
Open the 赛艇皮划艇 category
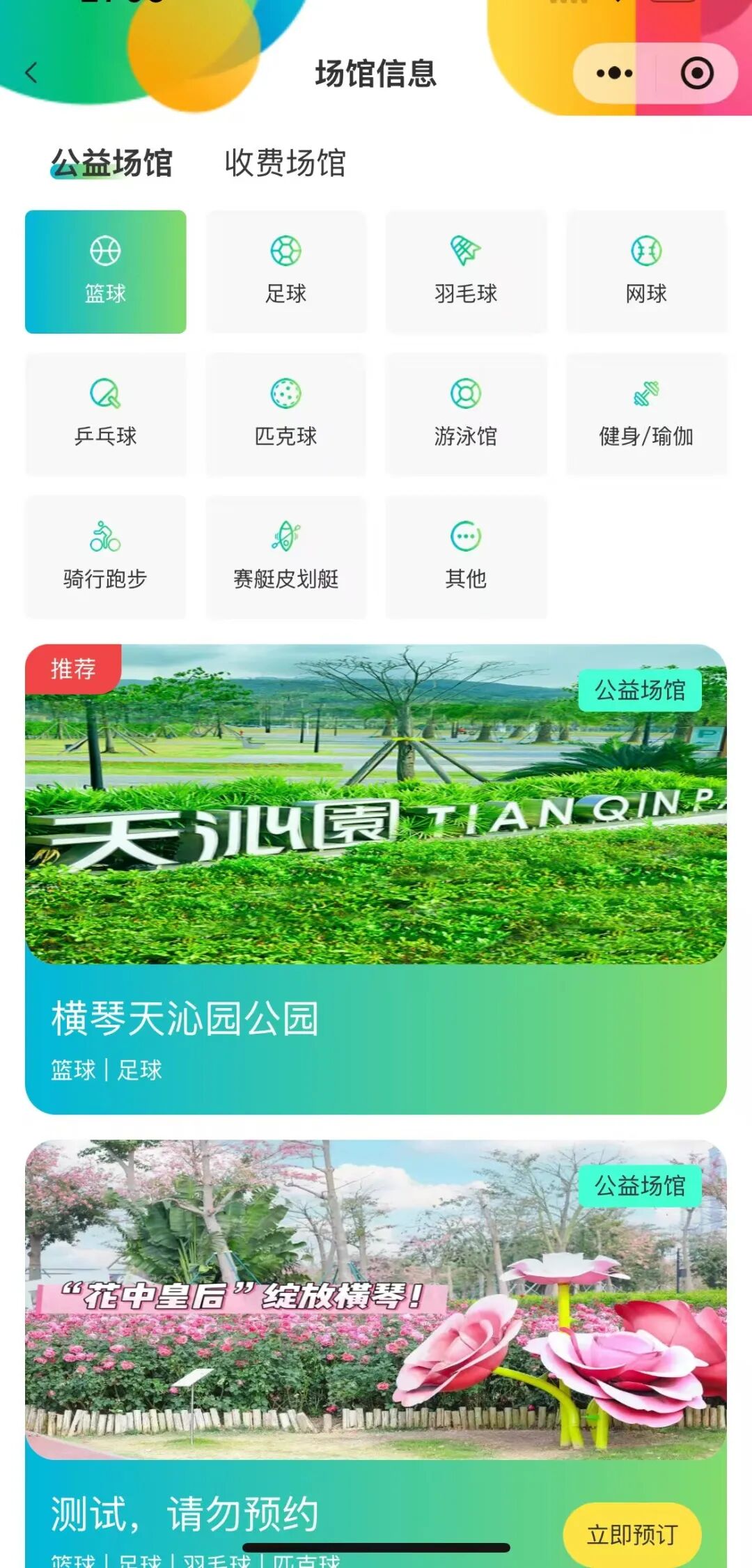(286, 557)
